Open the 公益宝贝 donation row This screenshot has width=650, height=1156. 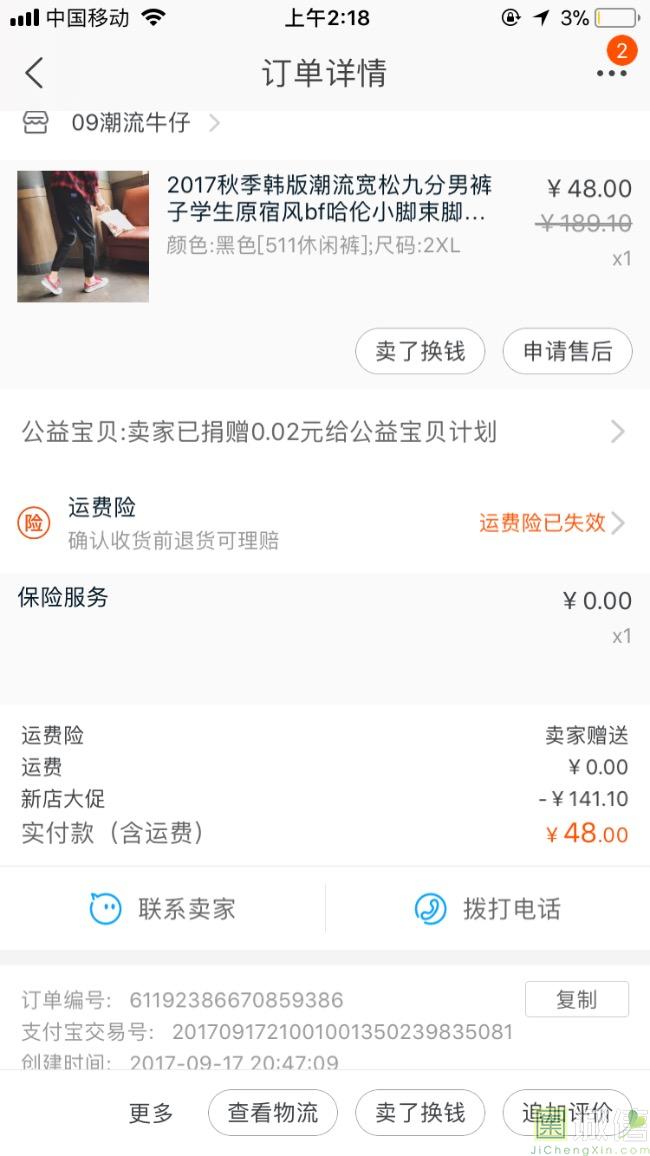(325, 431)
